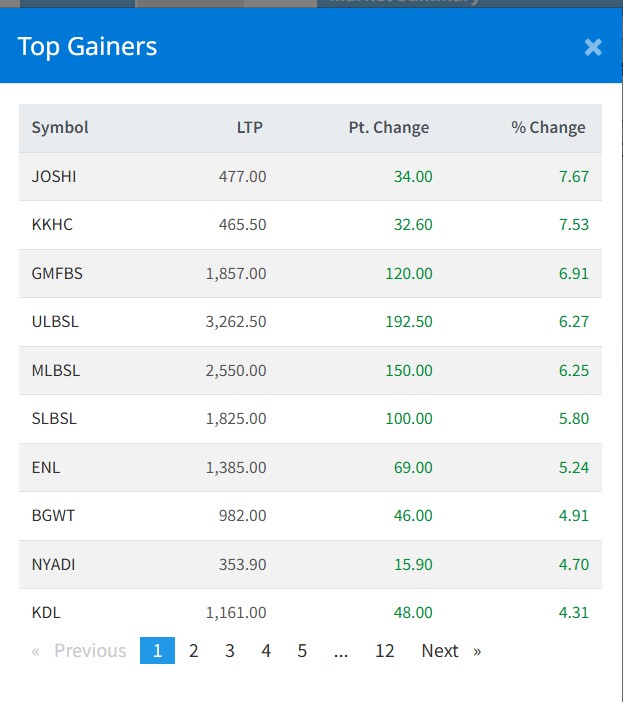This screenshot has height=702, width=623.
Task: Select current page 1 in pagination
Action: (x=157, y=651)
